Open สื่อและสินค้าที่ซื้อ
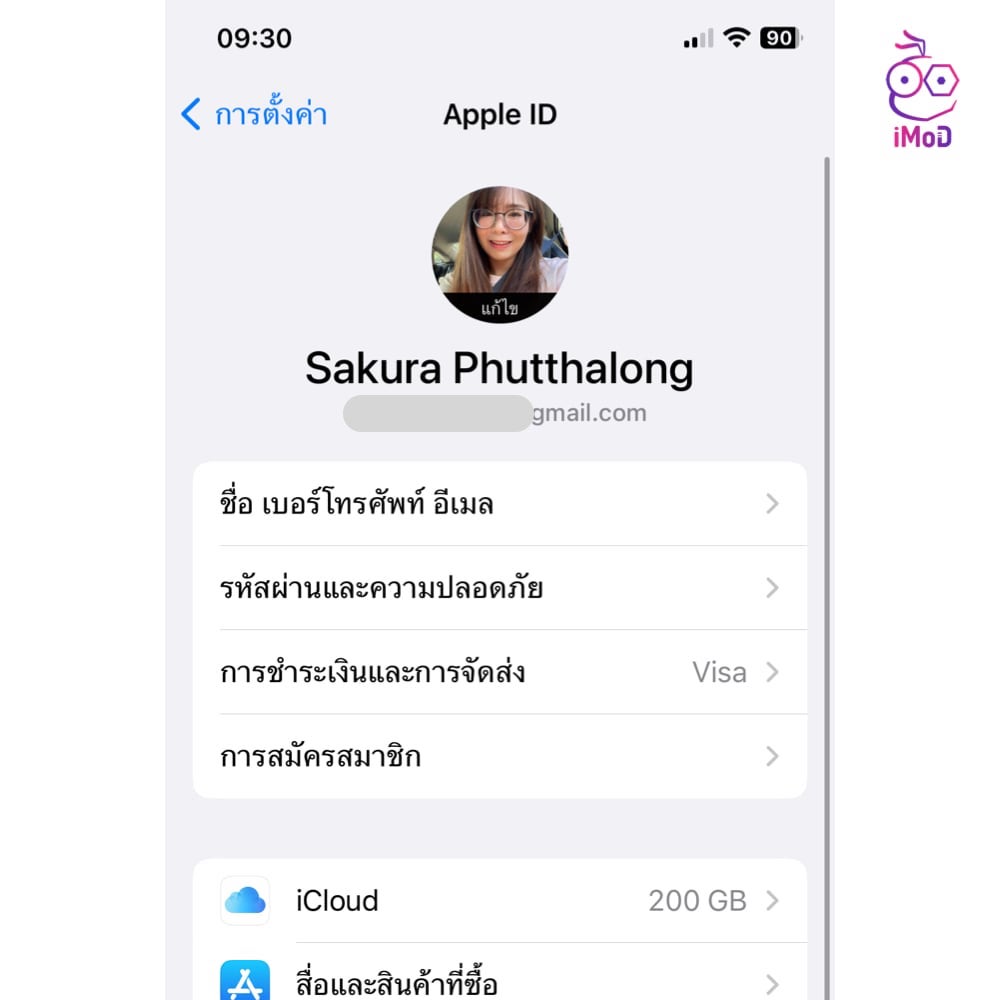The image size is (1000, 1000). [x=499, y=980]
